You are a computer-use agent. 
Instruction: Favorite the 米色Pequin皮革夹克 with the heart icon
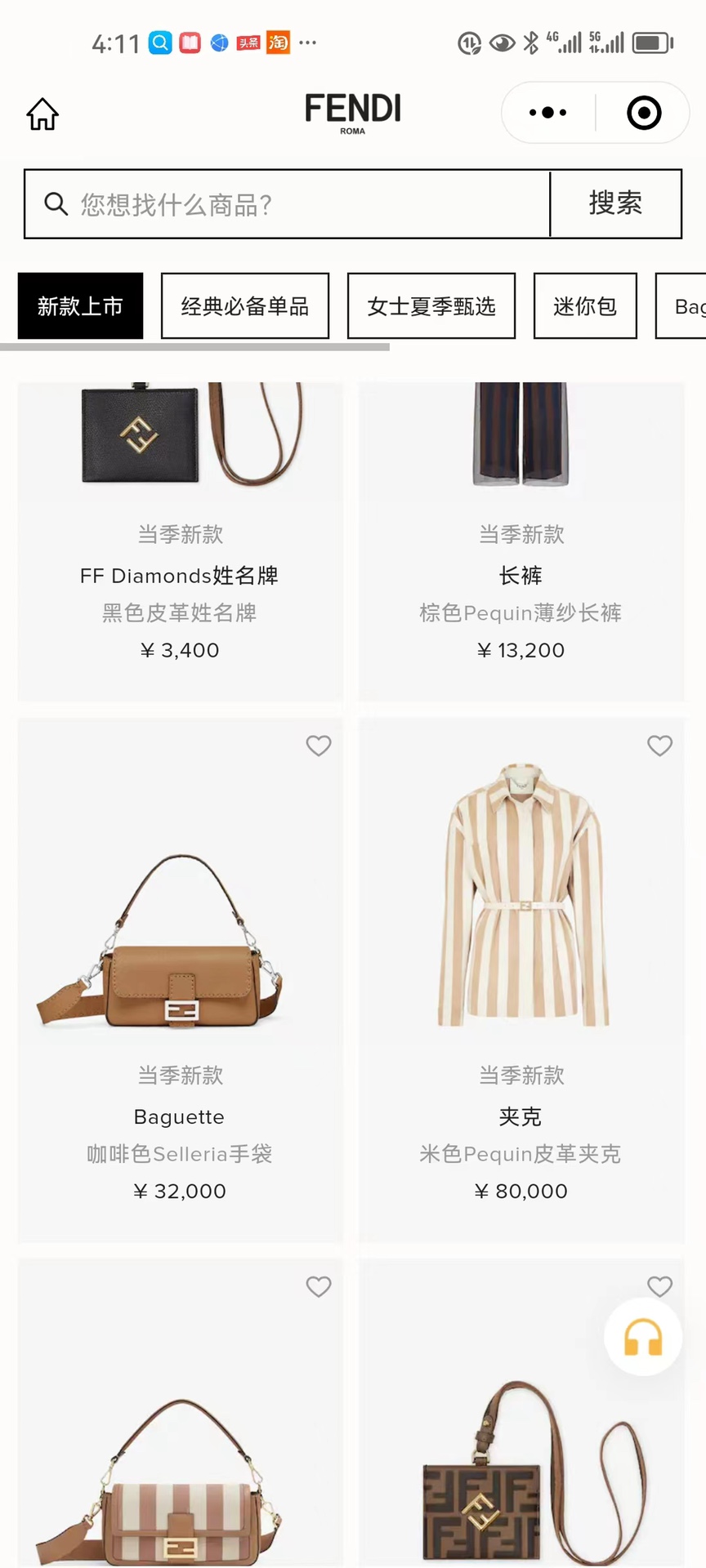(659, 746)
